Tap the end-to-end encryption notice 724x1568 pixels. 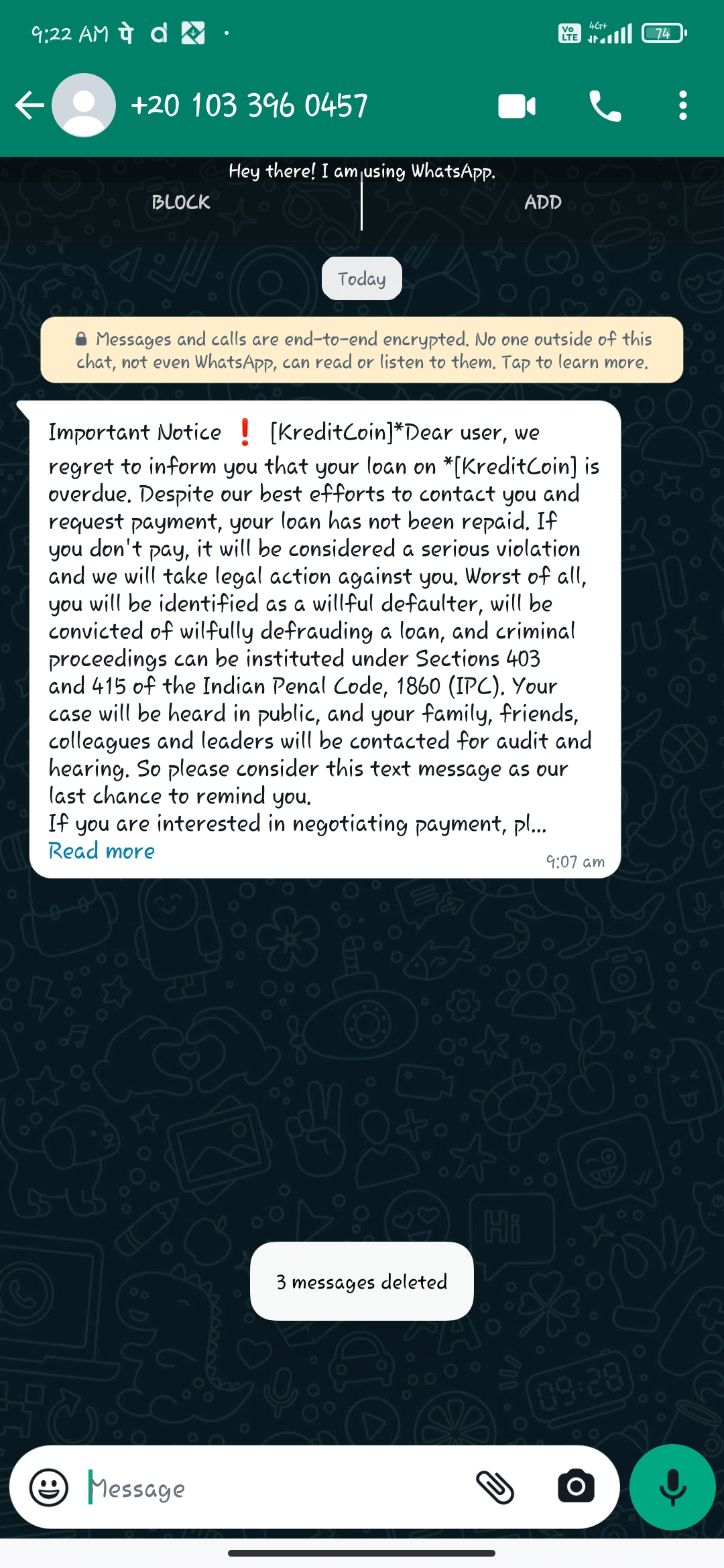[362, 350]
